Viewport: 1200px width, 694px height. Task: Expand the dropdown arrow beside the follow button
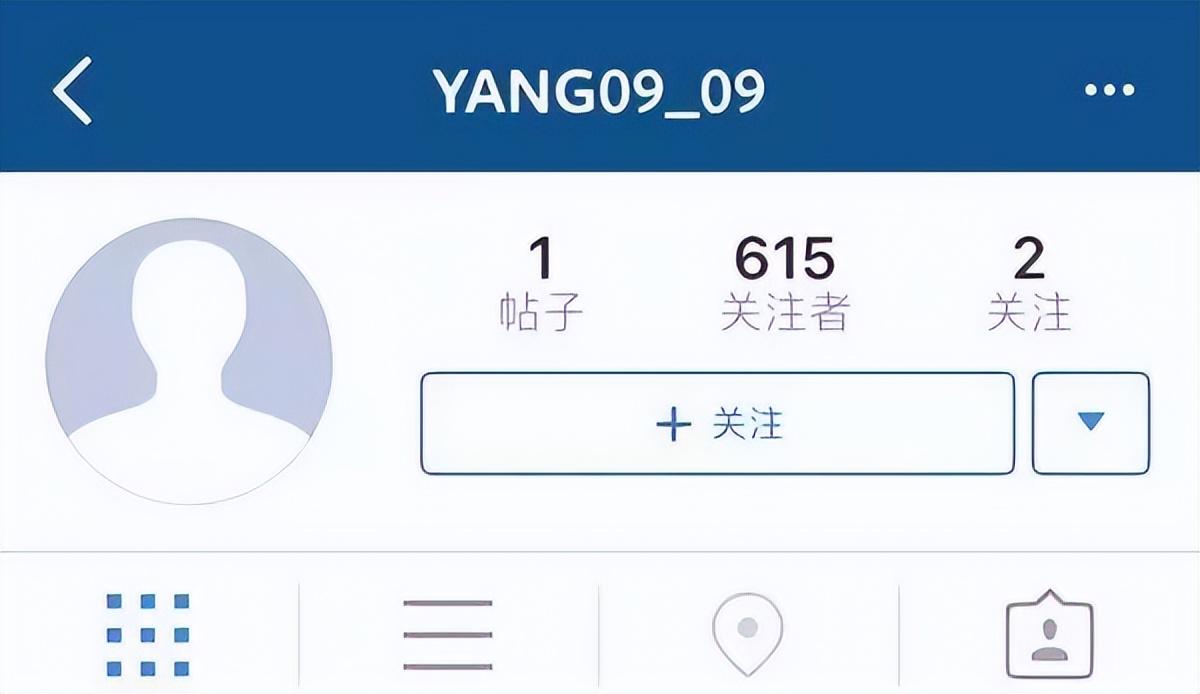point(1090,423)
